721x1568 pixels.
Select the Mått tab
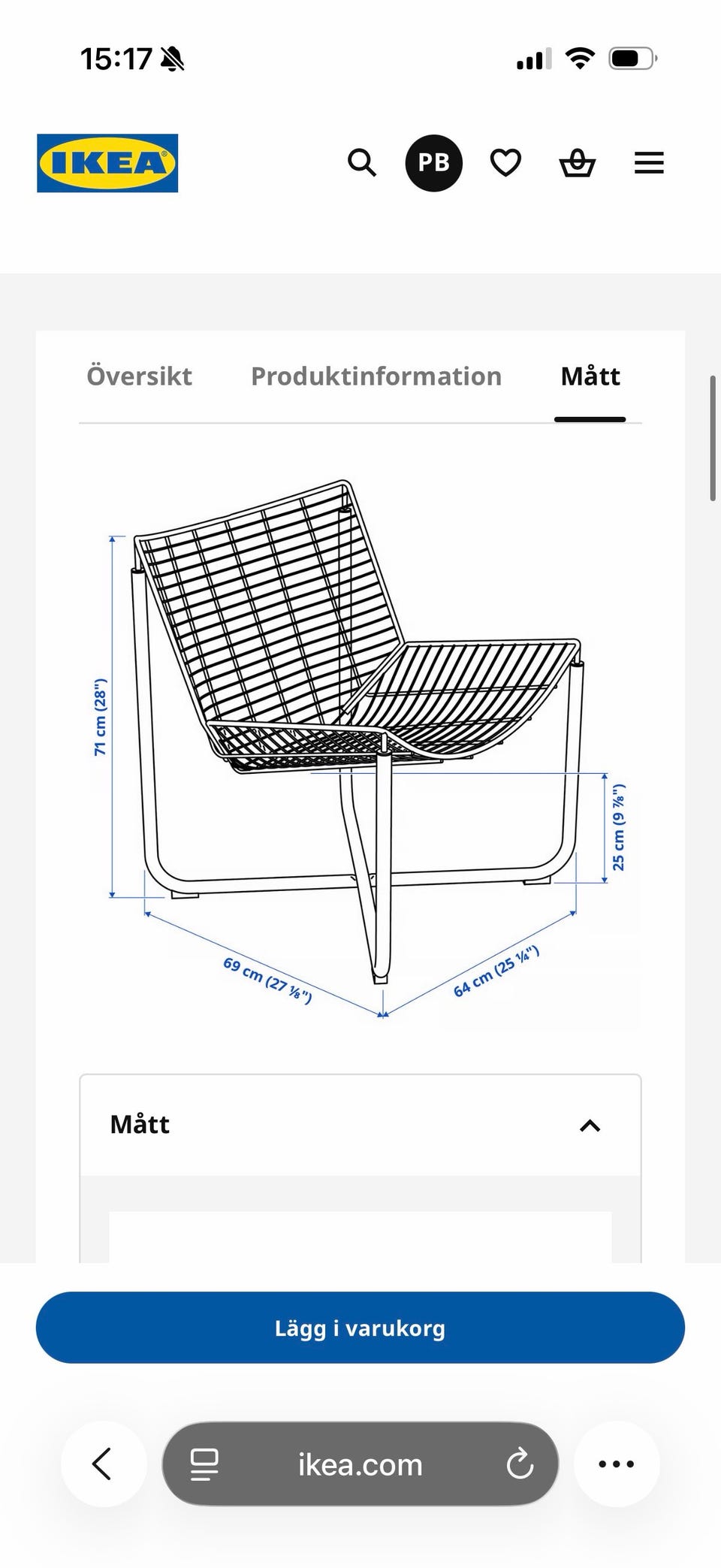pos(590,376)
